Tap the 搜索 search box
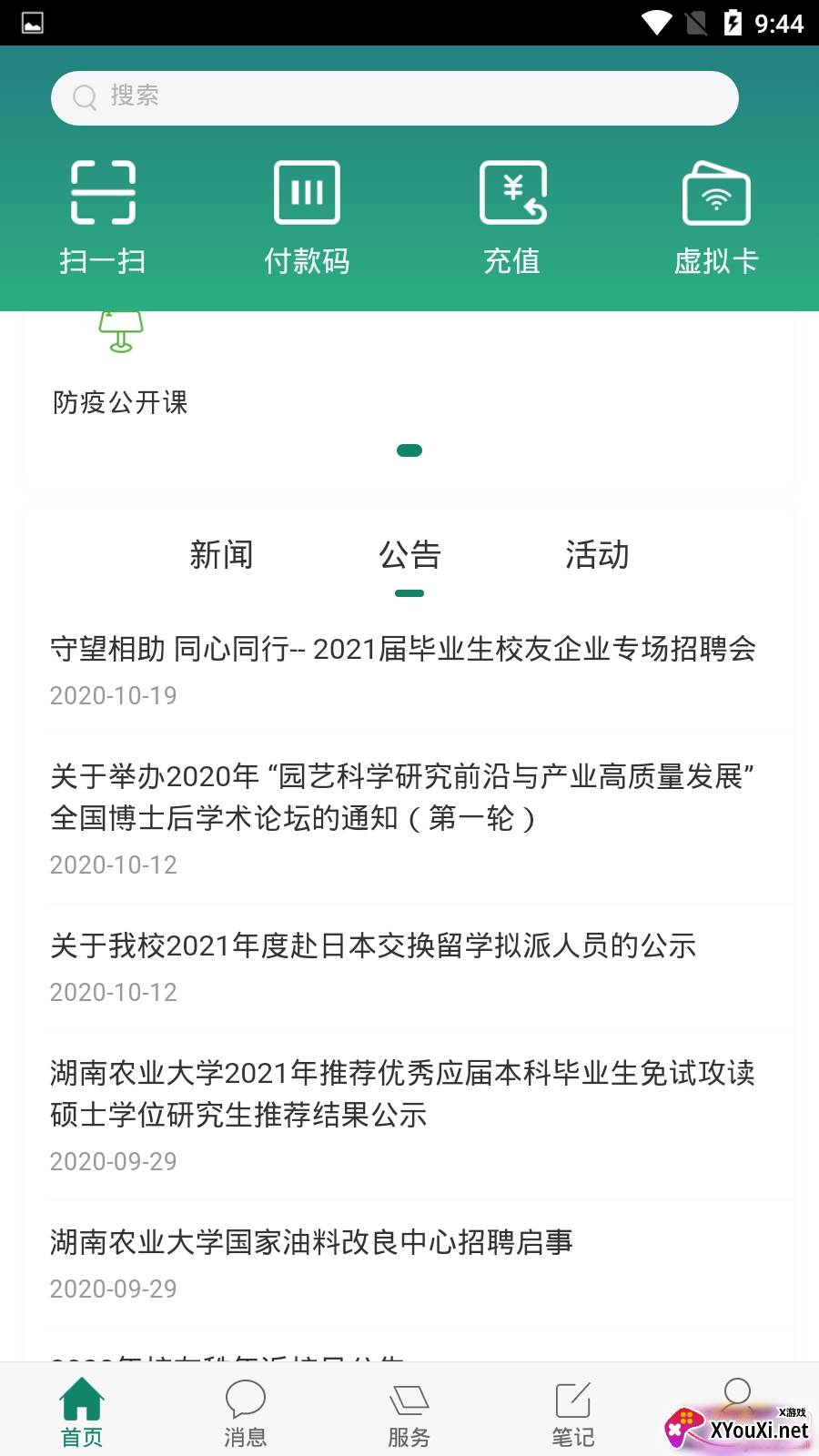Image resolution: width=819 pixels, height=1456 pixels. (393, 98)
